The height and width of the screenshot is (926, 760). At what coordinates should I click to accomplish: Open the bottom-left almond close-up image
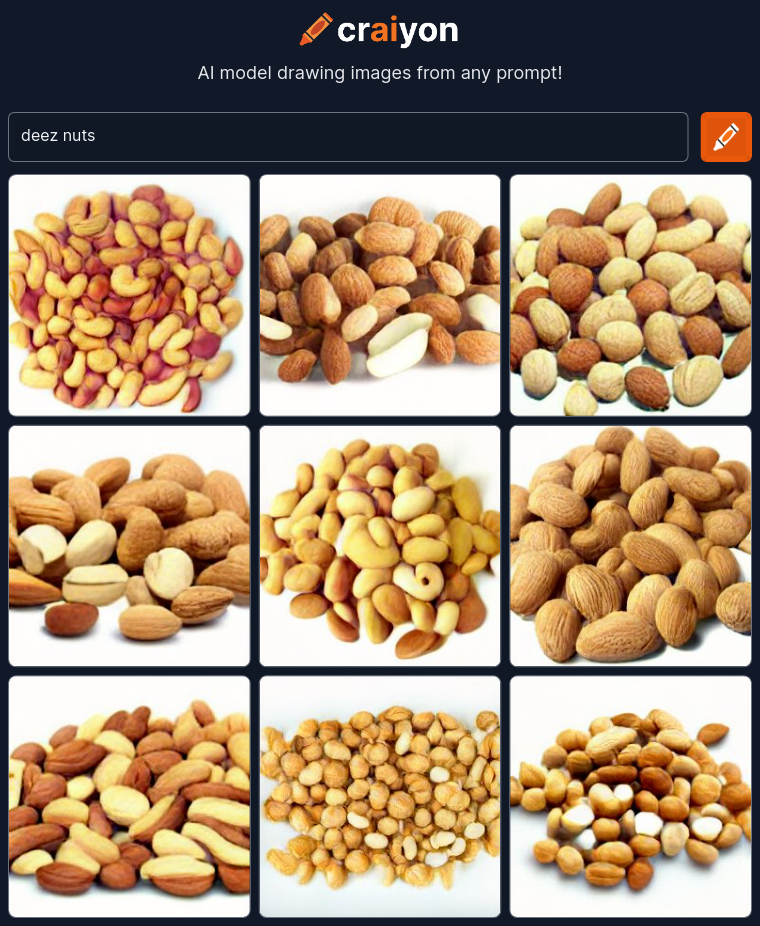pos(129,796)
